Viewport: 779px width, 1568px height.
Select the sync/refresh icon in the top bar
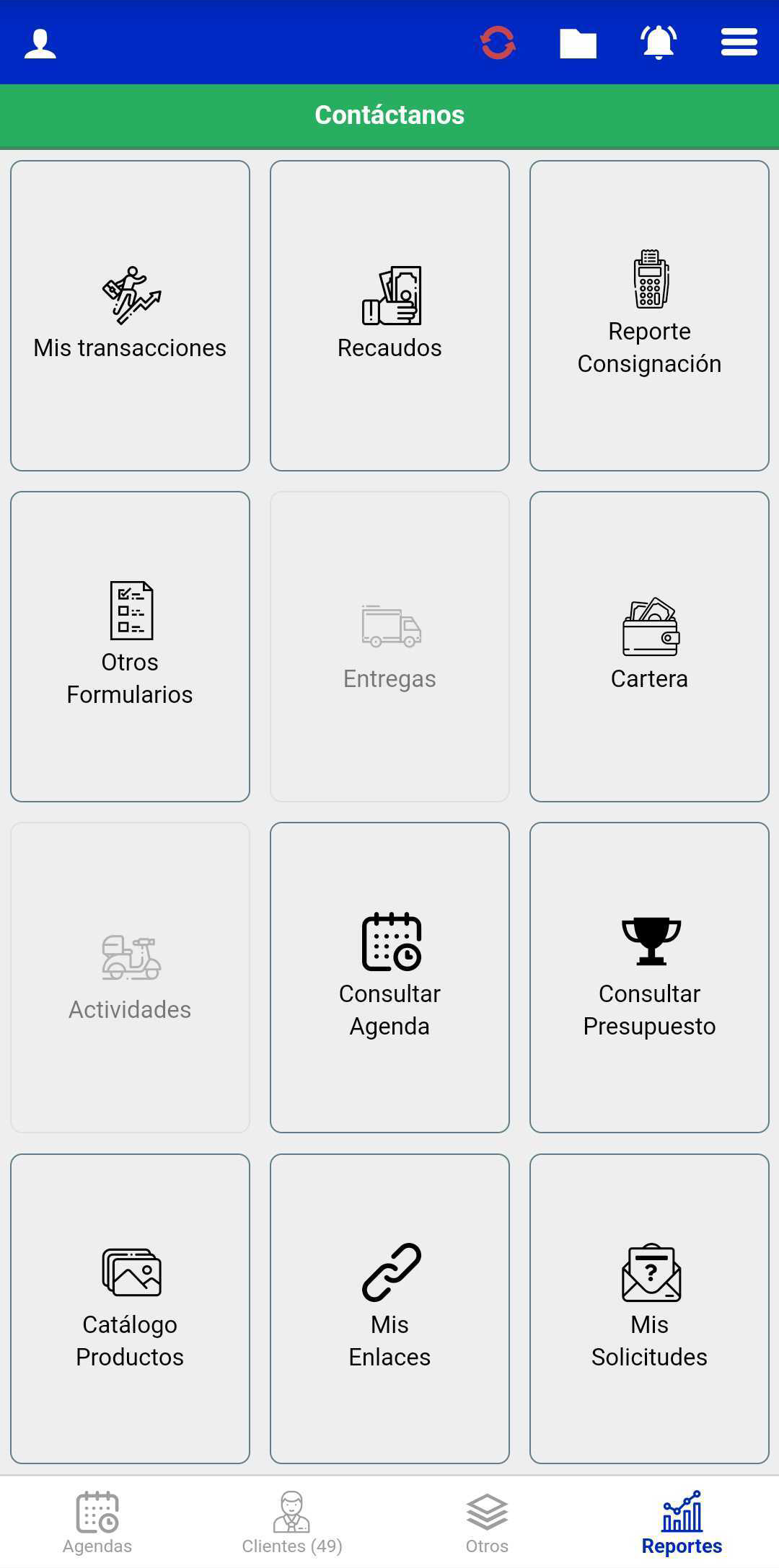tap(499, 43)
